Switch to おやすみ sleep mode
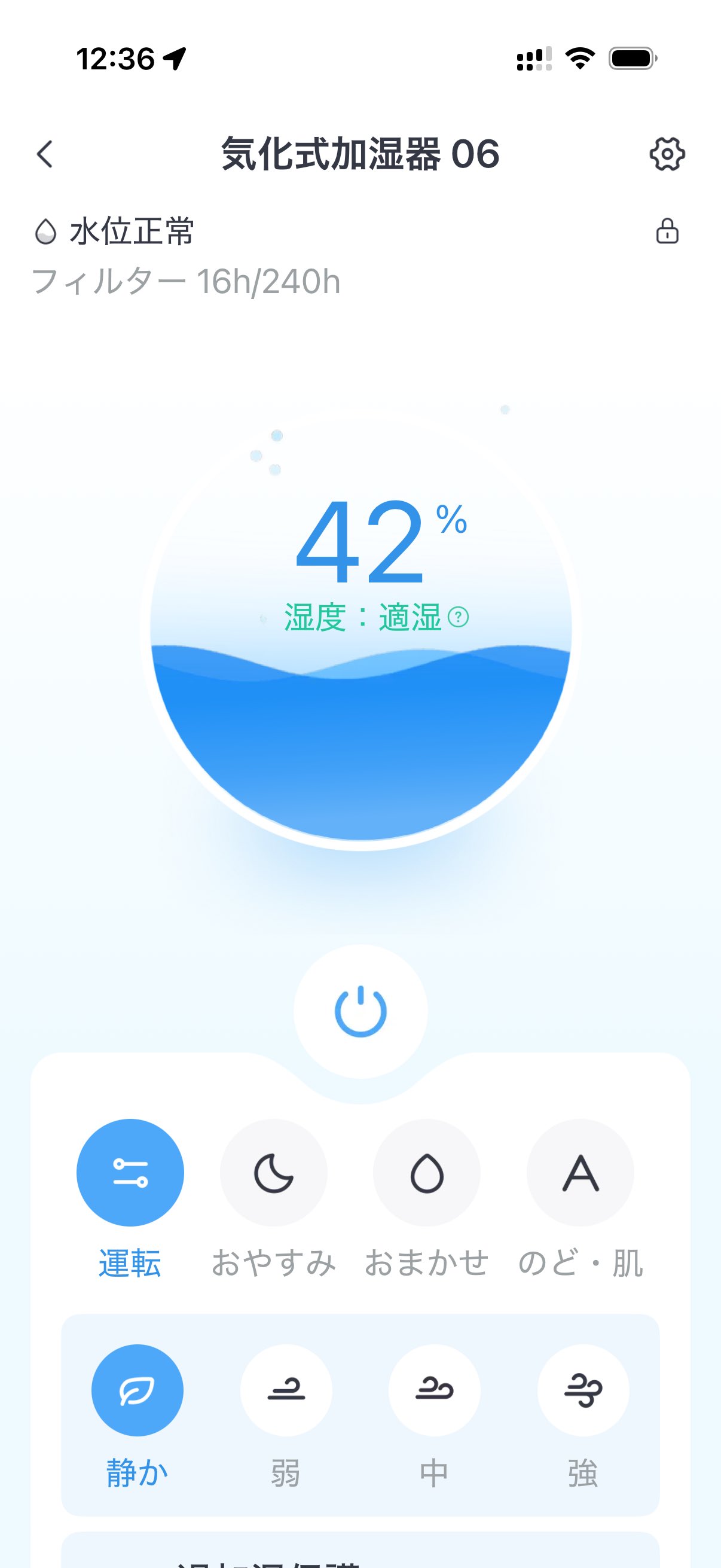The image size is (721, 1568). pos(274,1172)
